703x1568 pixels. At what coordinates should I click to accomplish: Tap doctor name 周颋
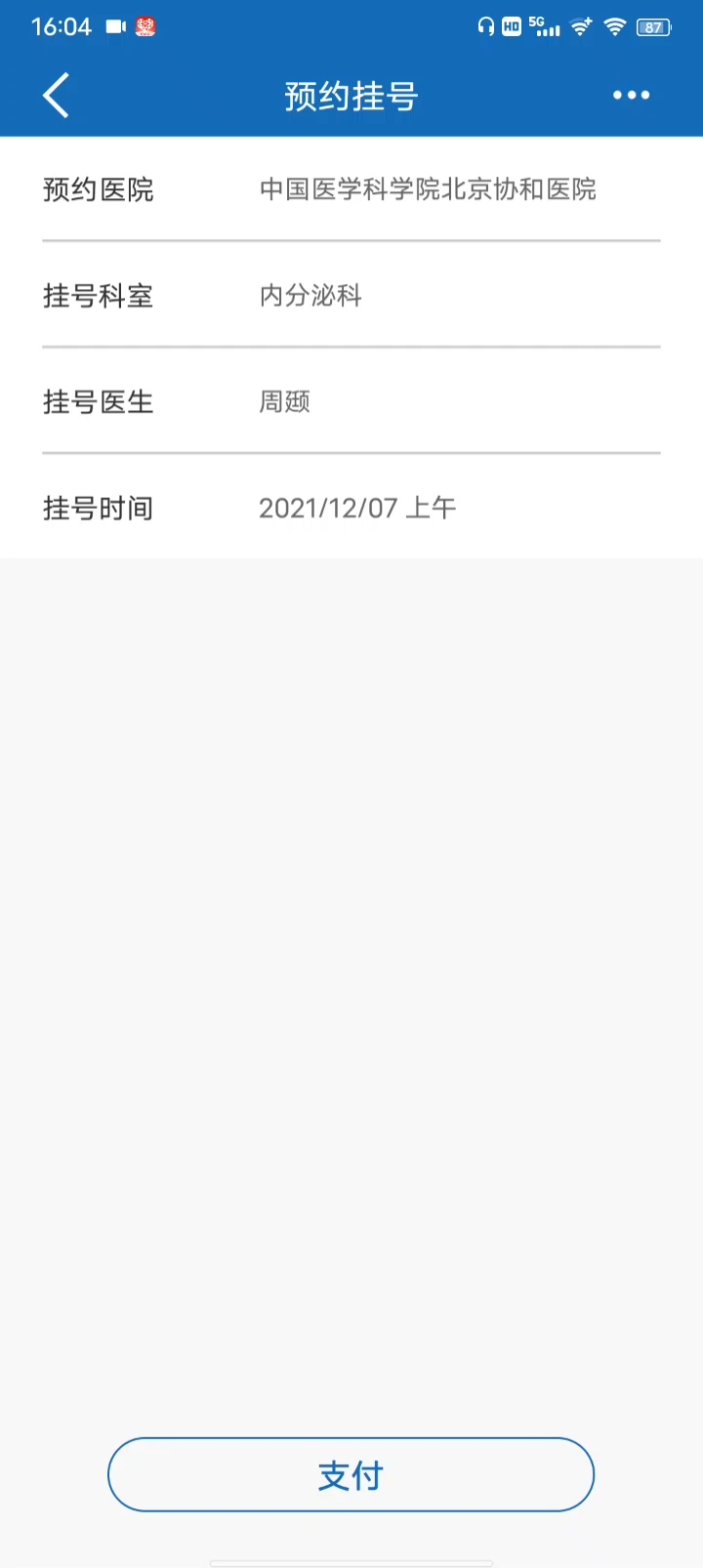[x=284, y=402]
